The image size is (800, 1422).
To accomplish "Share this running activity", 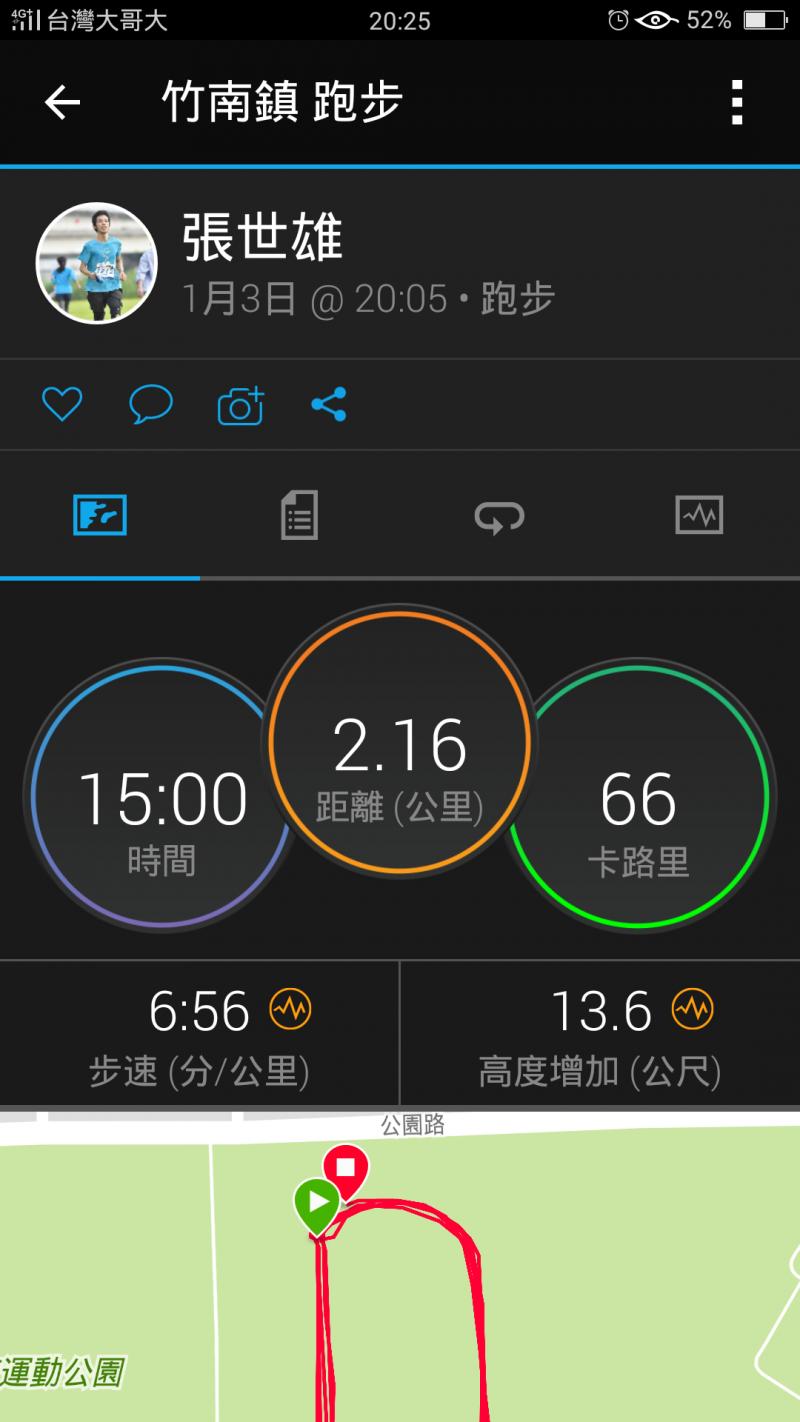I will point(328,405).
